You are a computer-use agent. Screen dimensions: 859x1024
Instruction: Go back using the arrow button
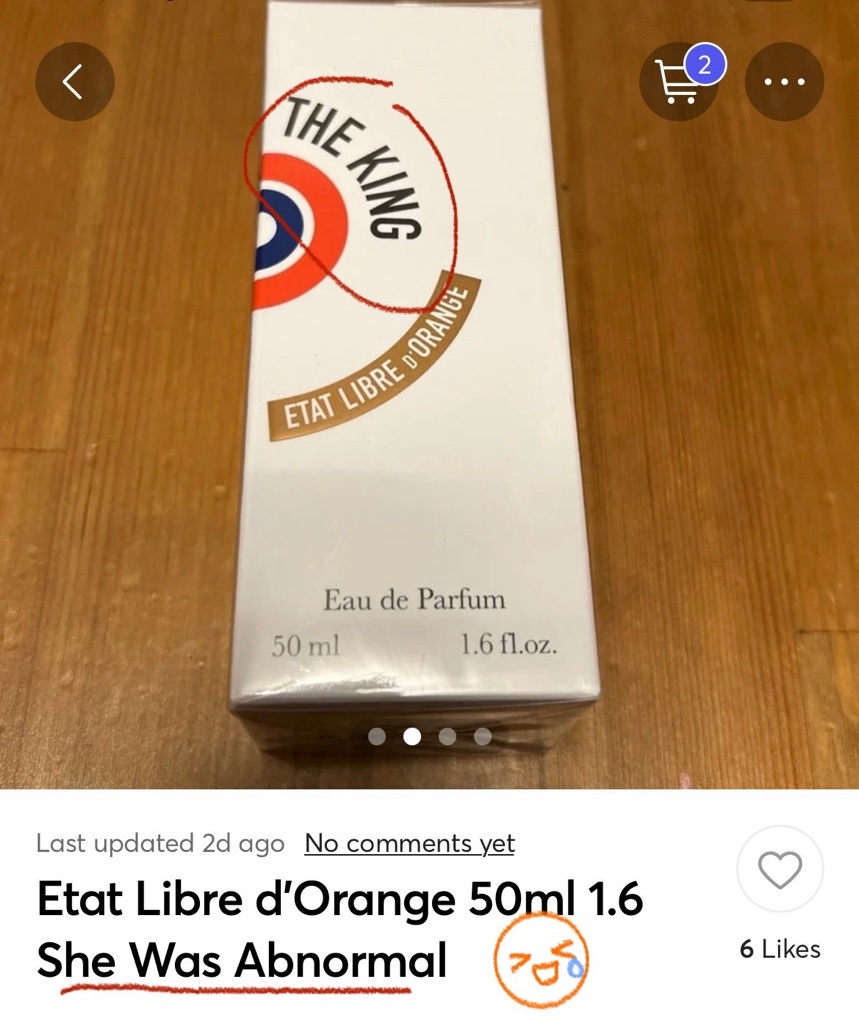click(x=74, y=81)
